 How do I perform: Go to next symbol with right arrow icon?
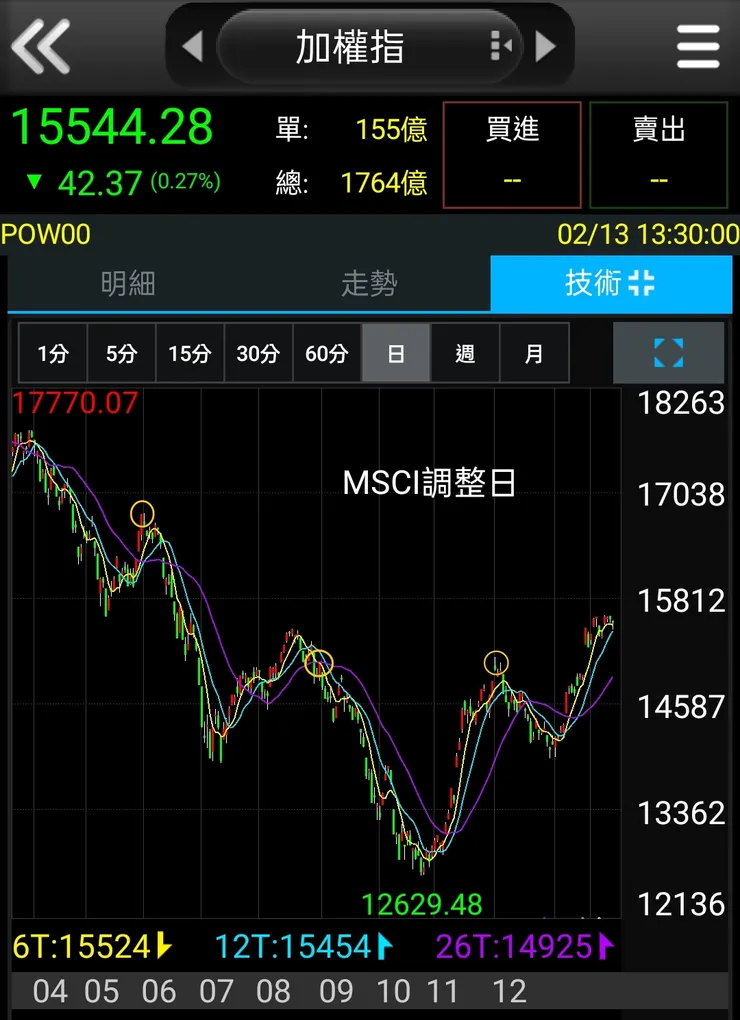click(x=547, y=46)
